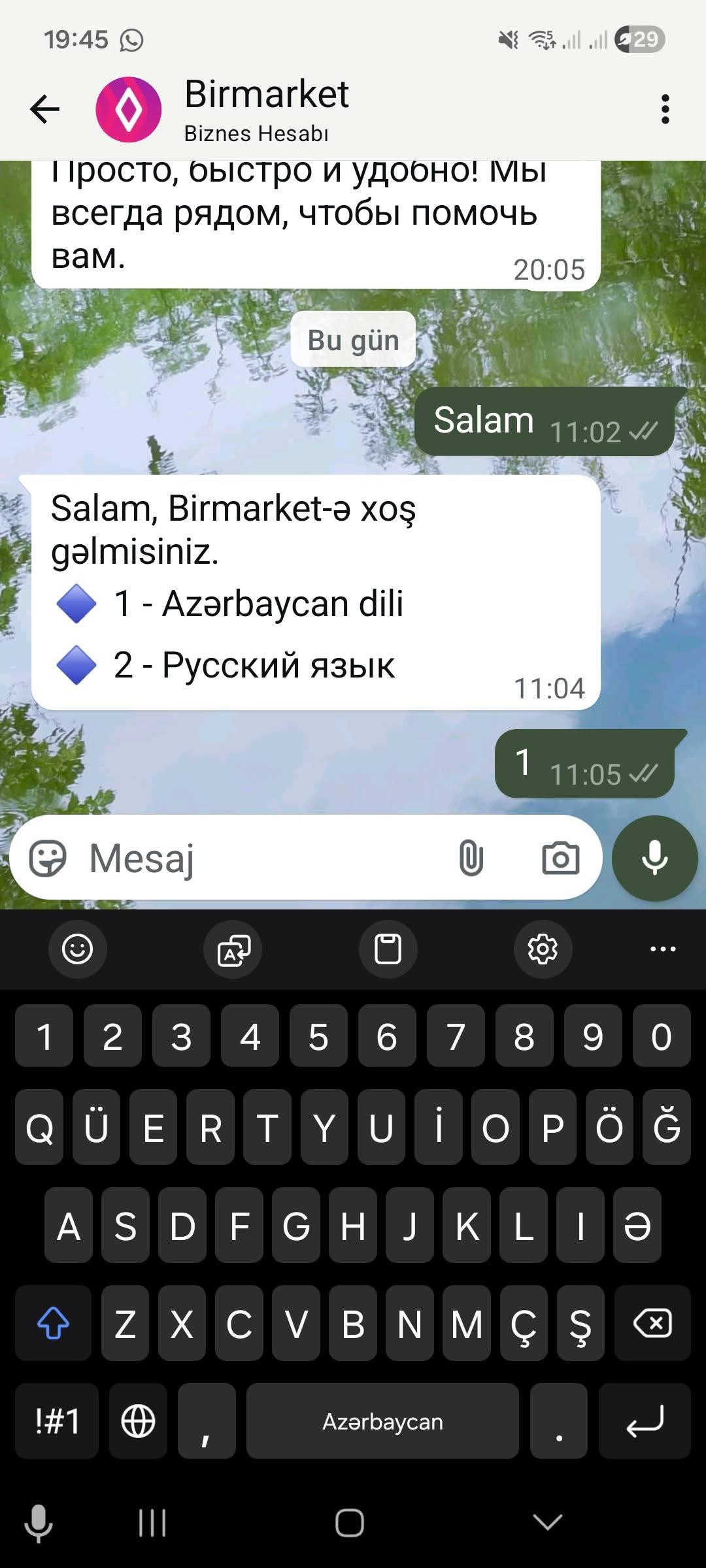The height and width of the screenshot is (1568, 706).
Task: Start keyboard voice input
Action: click(x=38, y=1523)
